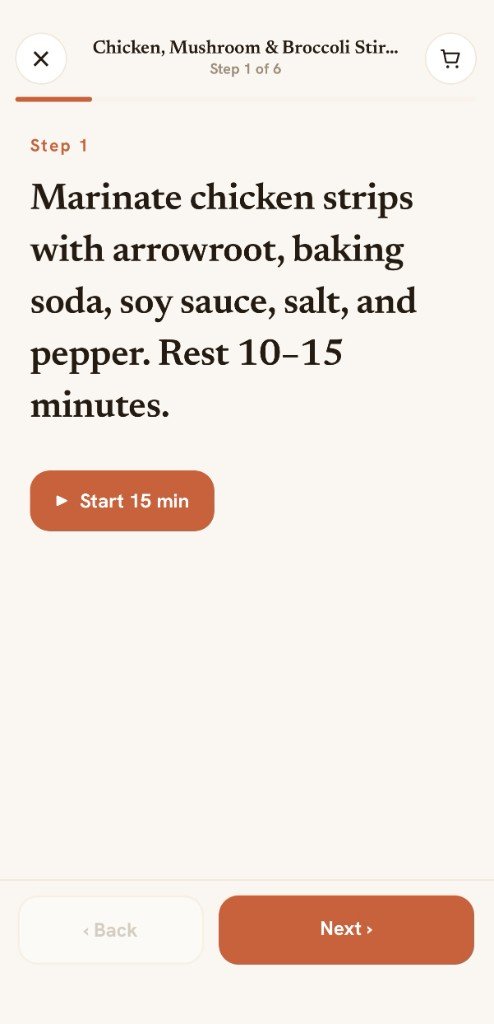This screenshot has width=494, height=1024.
Task: Tap the Back button
Action: click(110, 929)
